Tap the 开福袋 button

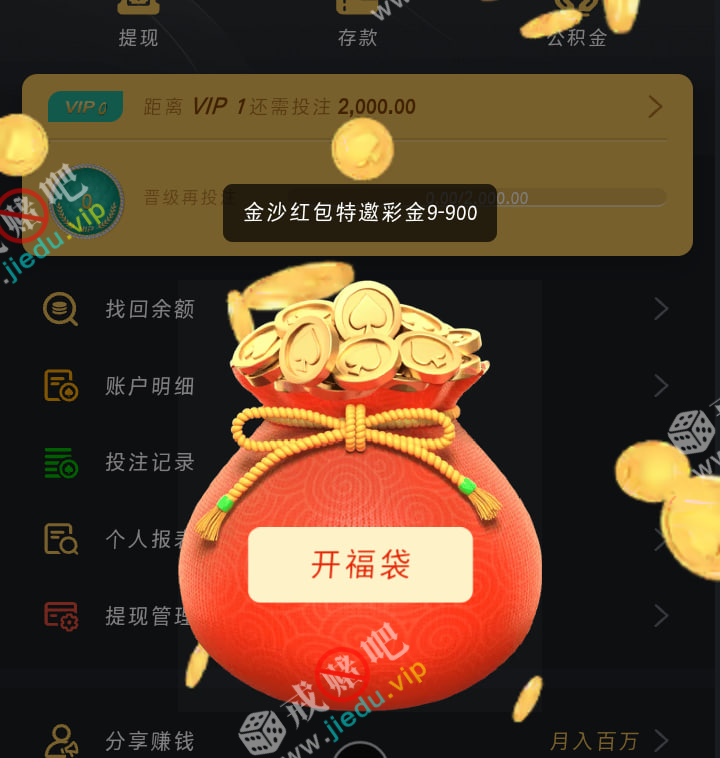(360, 565)
